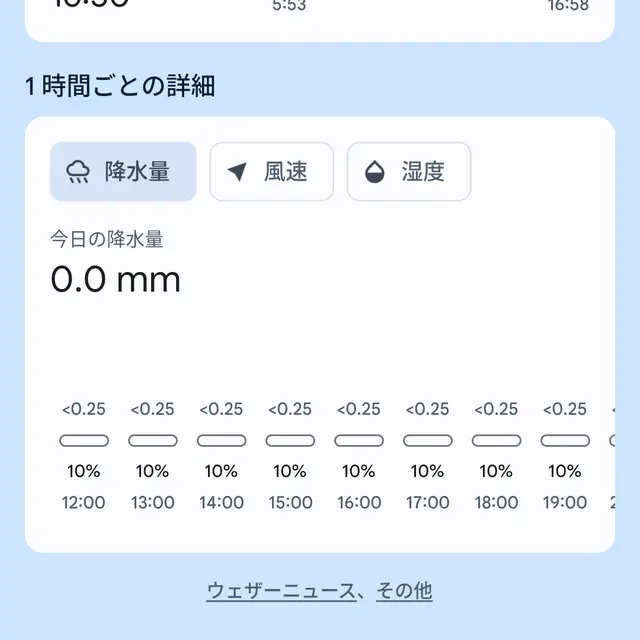Switch to the 風速 wind speed chip
640x640 pixels.
(x=271, y=172)
